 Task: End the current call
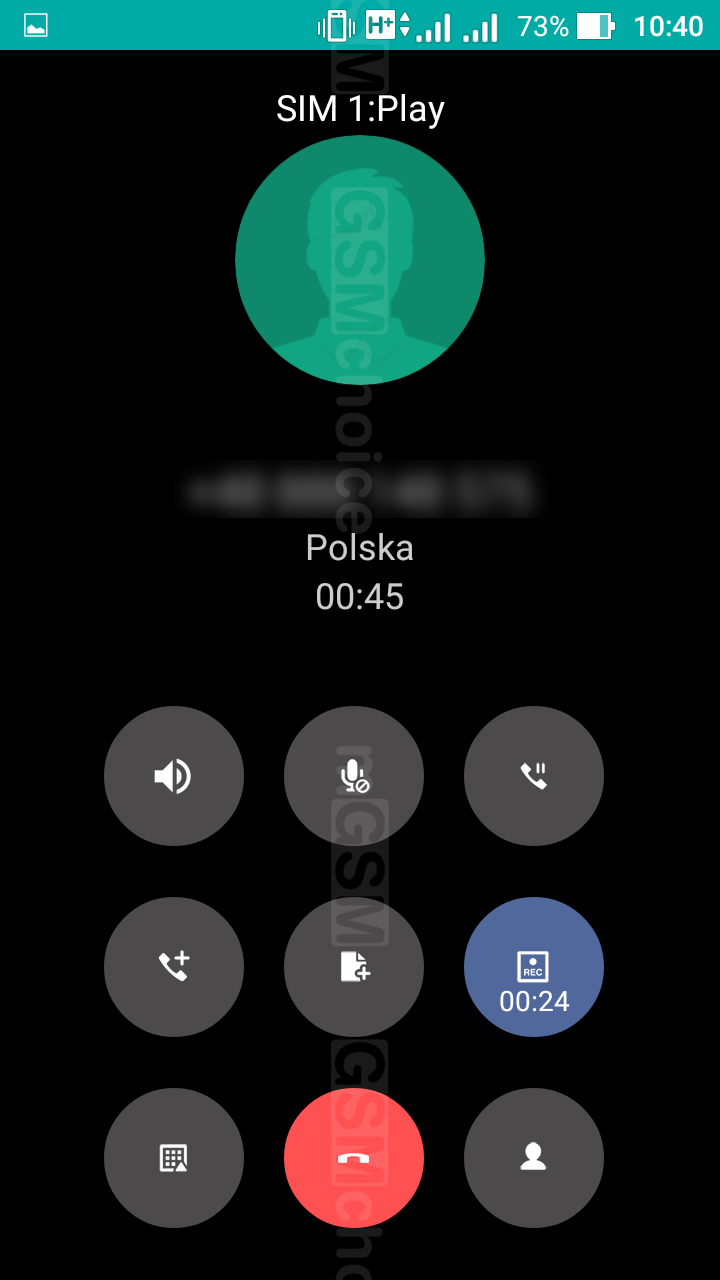pyautogui.click(x=354, y=1158)
